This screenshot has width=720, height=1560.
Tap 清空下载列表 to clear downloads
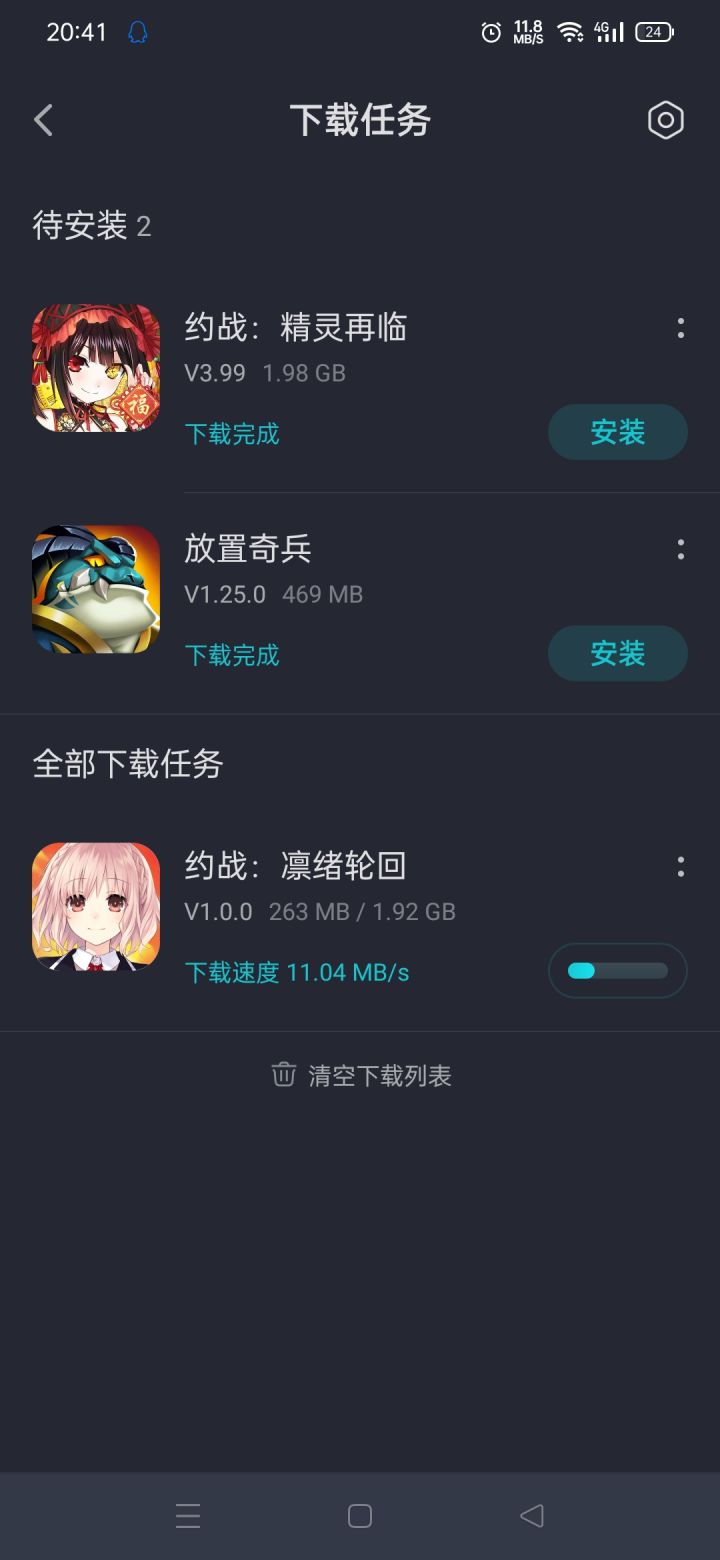pos(361,1076)
